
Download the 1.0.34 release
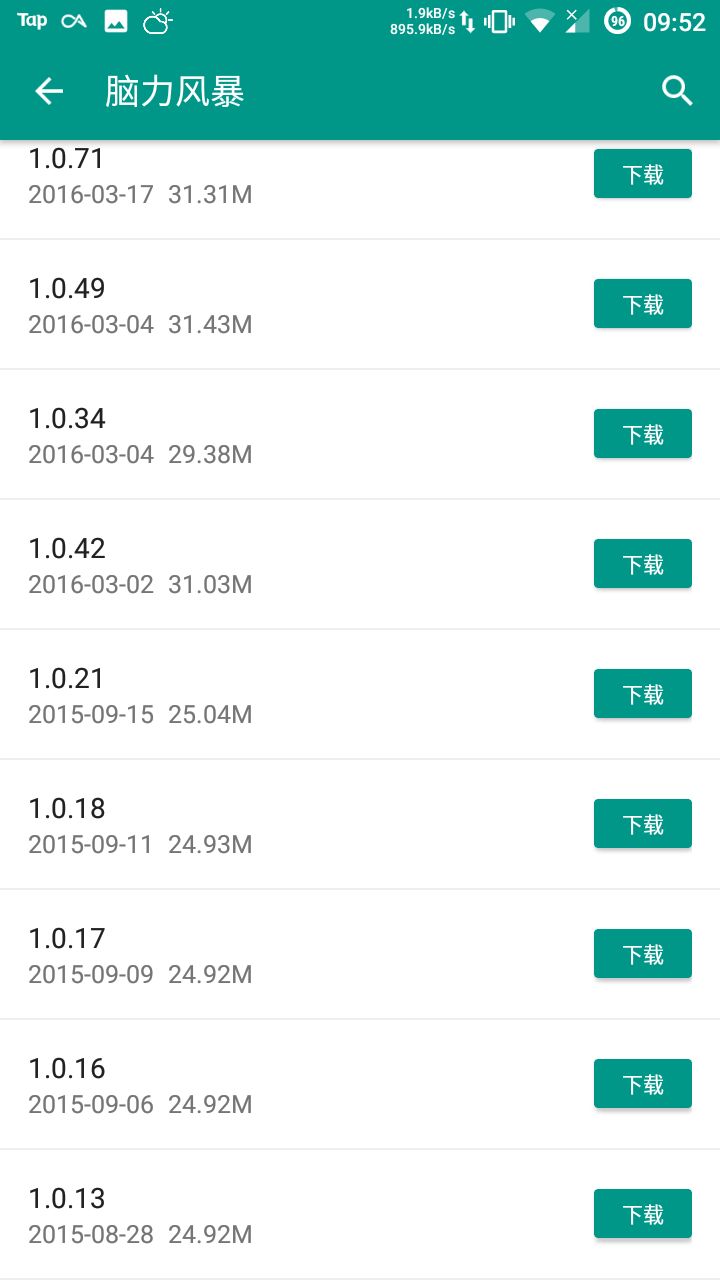(x=642, y=434)
